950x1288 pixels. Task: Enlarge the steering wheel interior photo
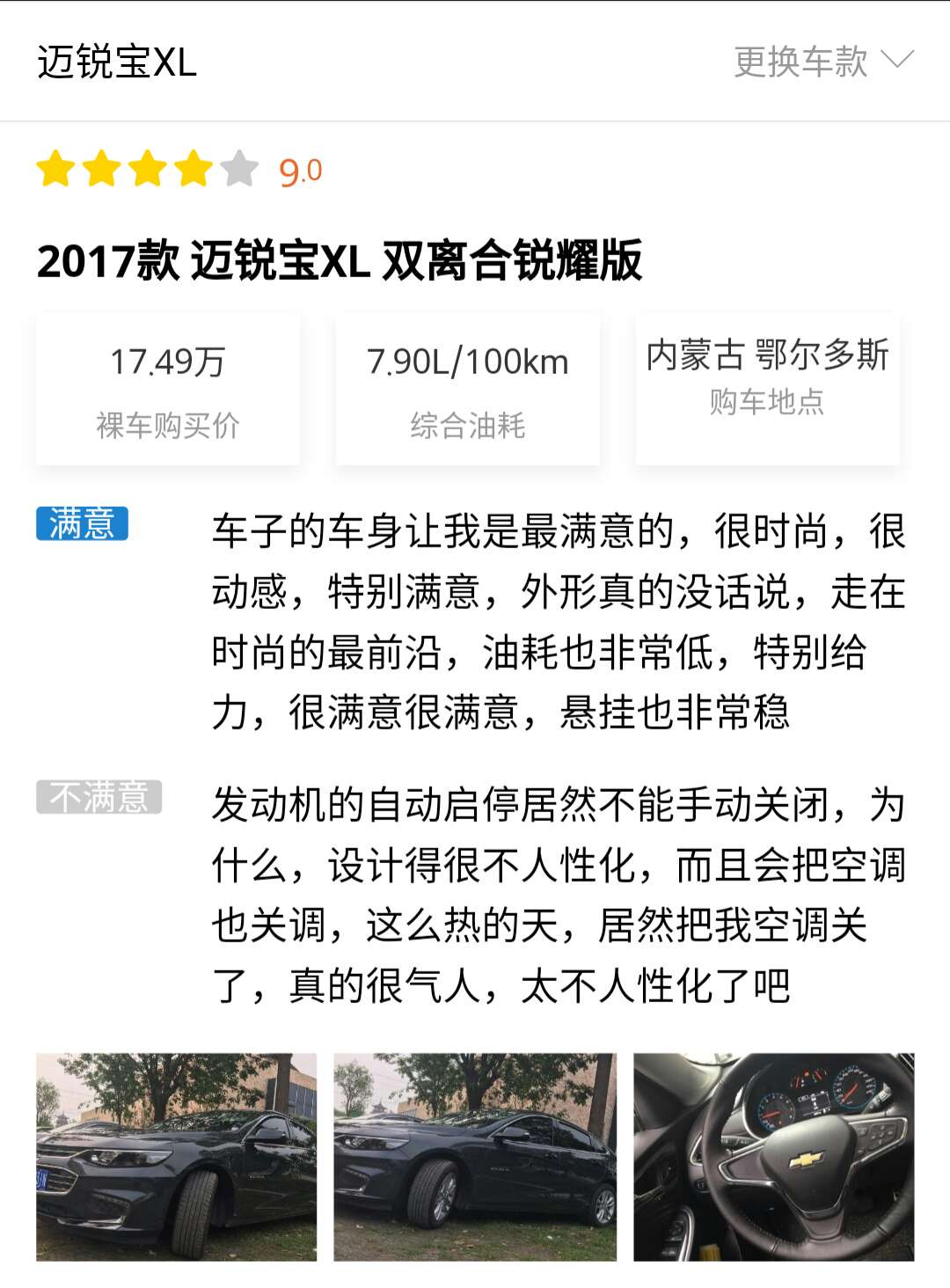click(x=774, y=1156)
